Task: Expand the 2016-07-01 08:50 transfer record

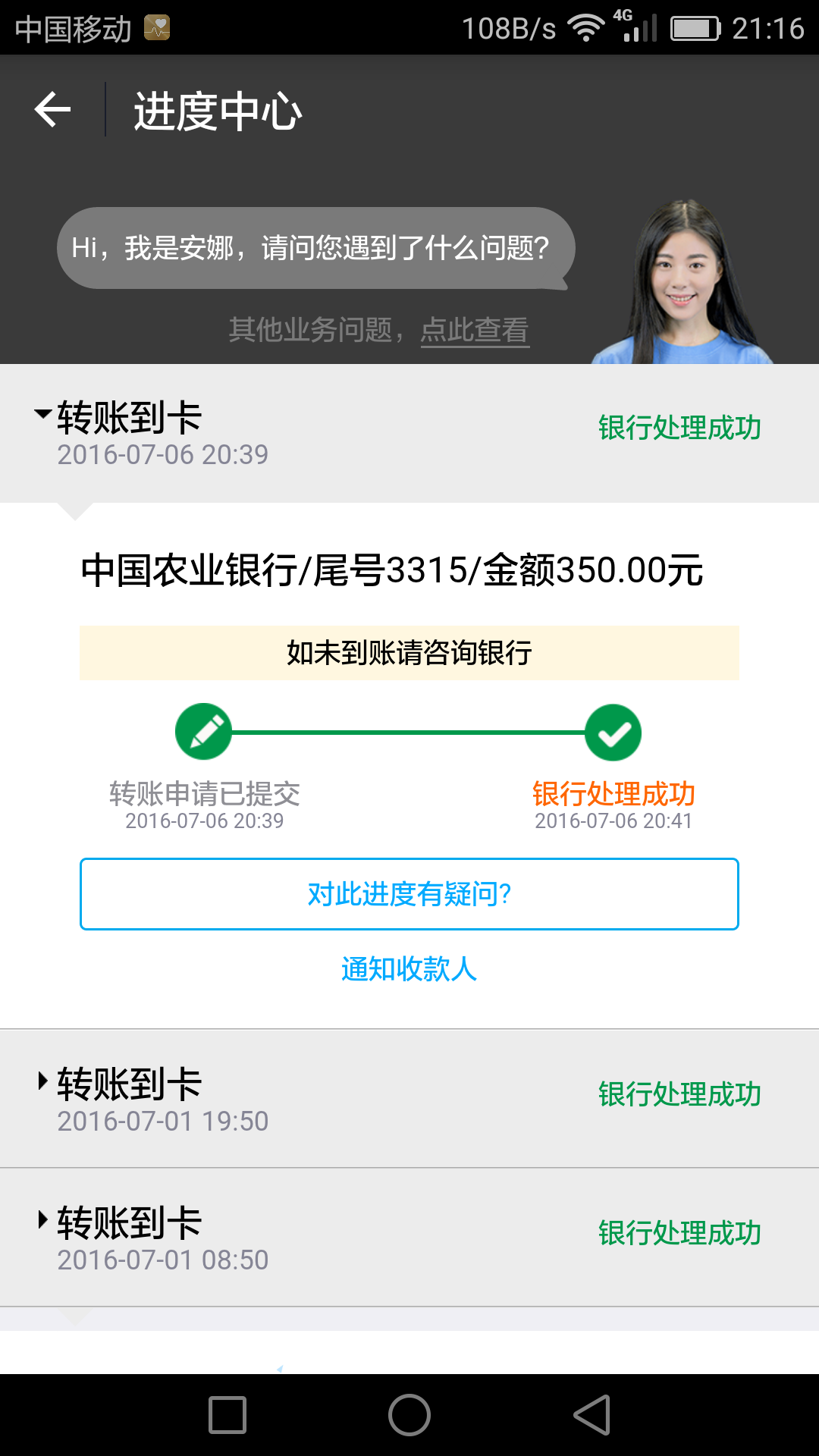Action: tap(409, 1238)
